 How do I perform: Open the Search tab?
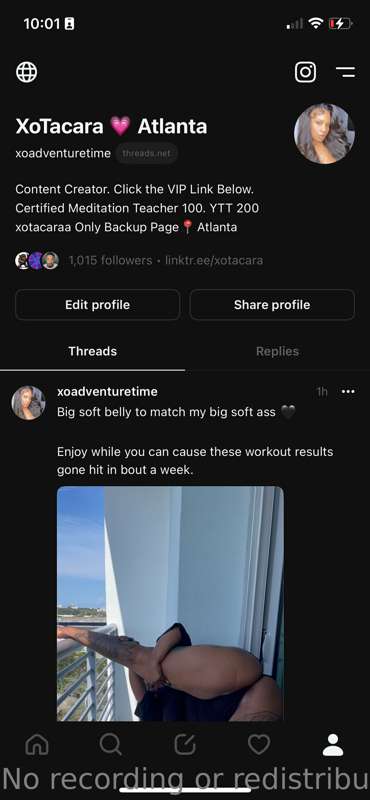[x=111, y=744]
